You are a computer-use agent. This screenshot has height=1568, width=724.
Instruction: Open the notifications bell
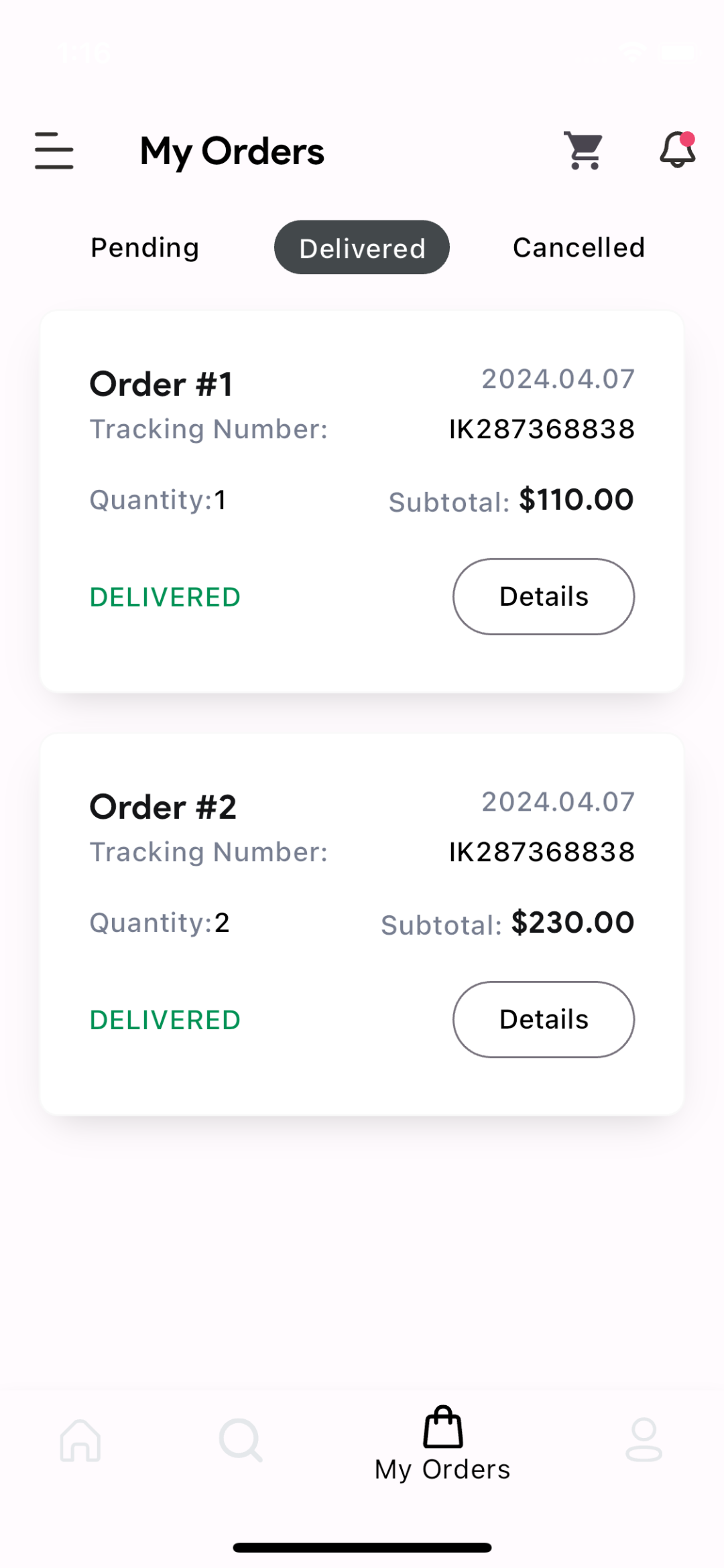pyautogui.click(x=677, y=149)
